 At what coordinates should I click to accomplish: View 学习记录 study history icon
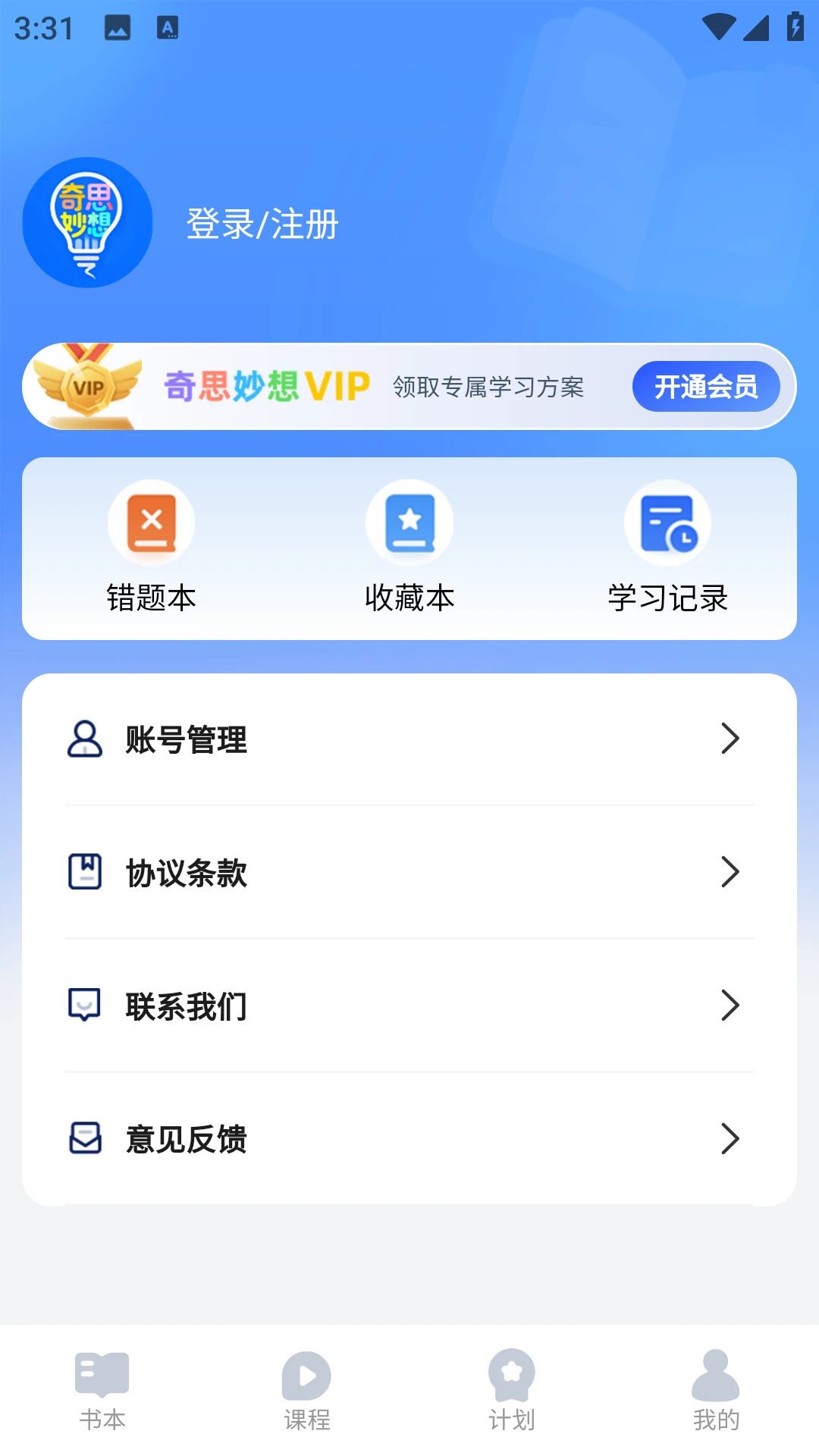tap(668, 522)
